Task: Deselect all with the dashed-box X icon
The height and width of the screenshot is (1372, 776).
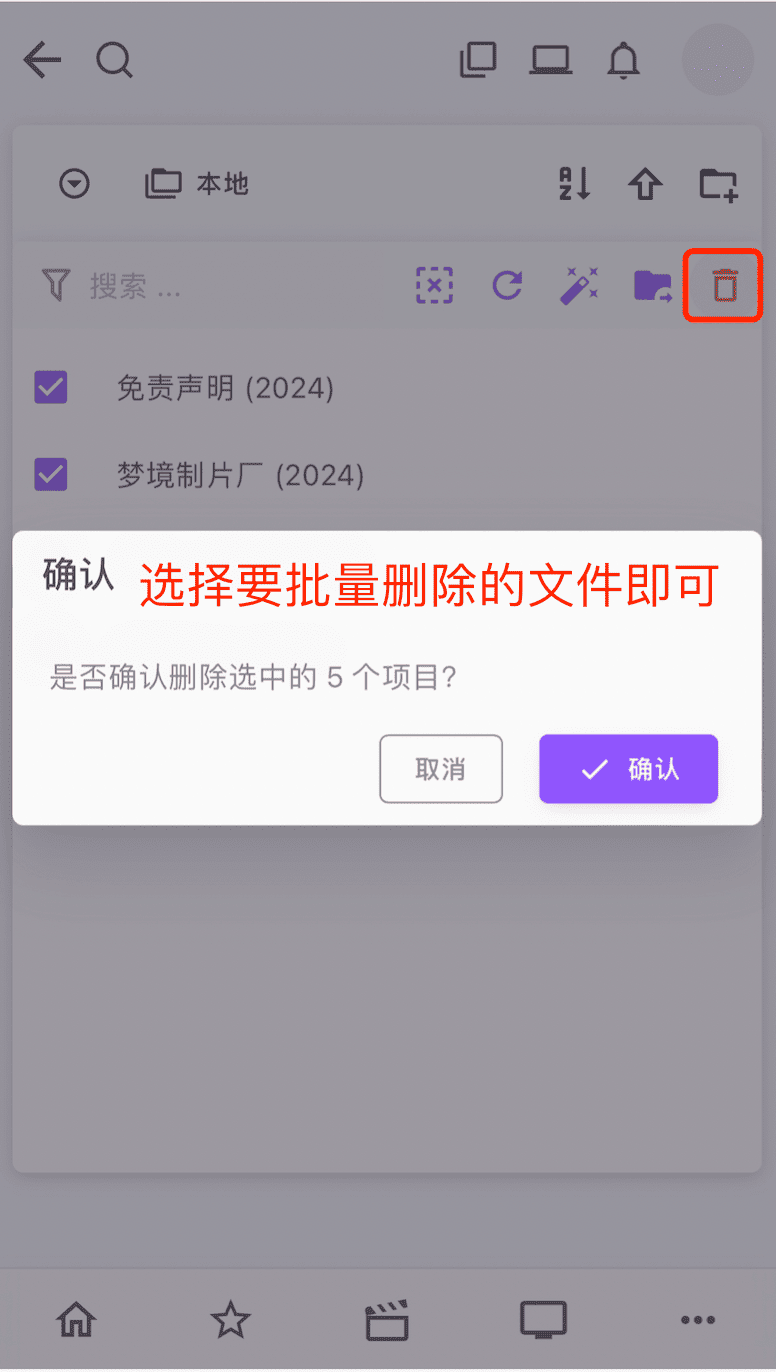Action: click(x=434, y=286)
